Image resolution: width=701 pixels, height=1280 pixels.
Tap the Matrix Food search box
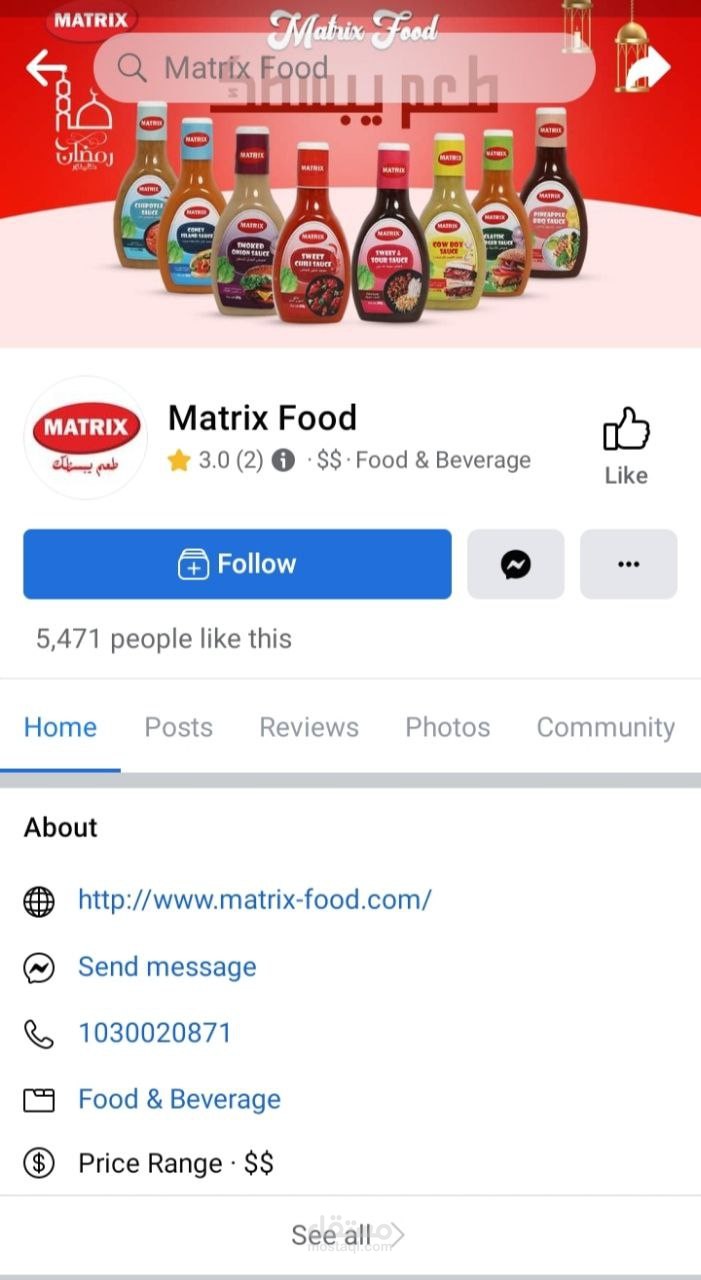tap(344, 68)
